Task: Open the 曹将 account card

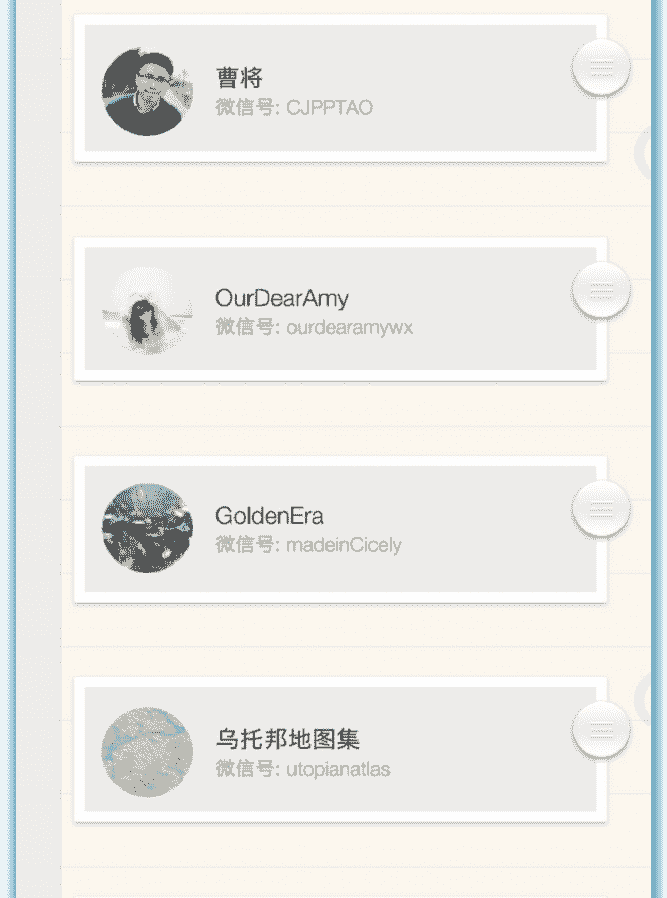Action: click(340, 89)
